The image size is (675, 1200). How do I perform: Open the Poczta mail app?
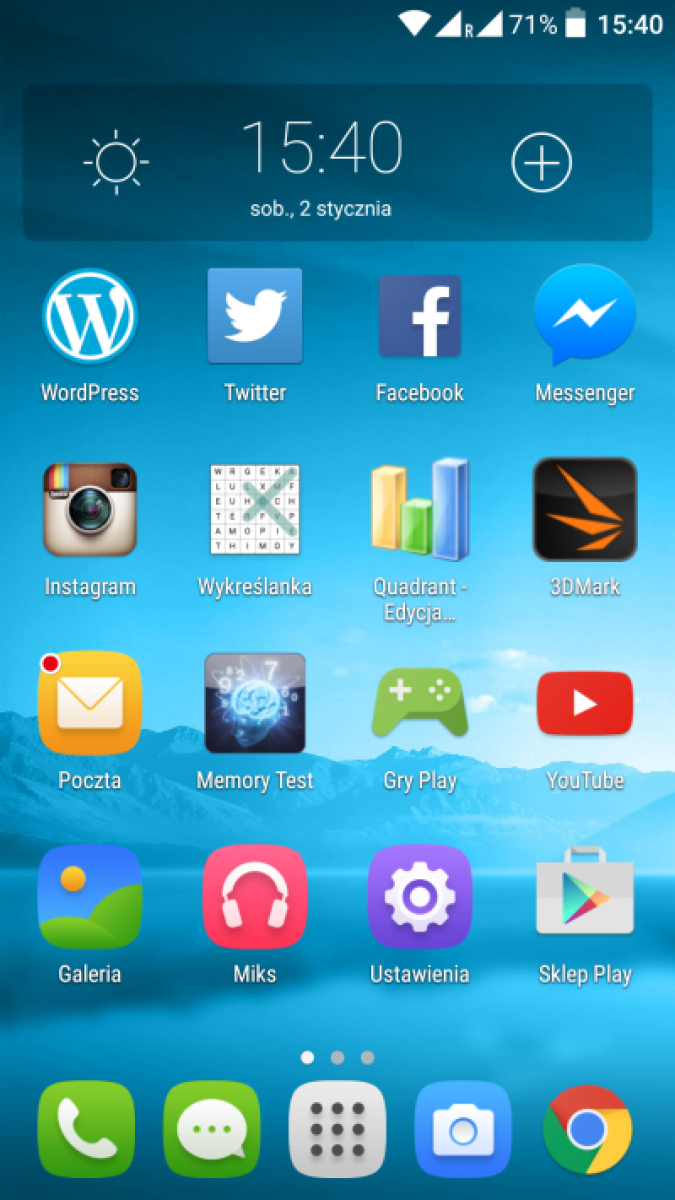point(89,702)
